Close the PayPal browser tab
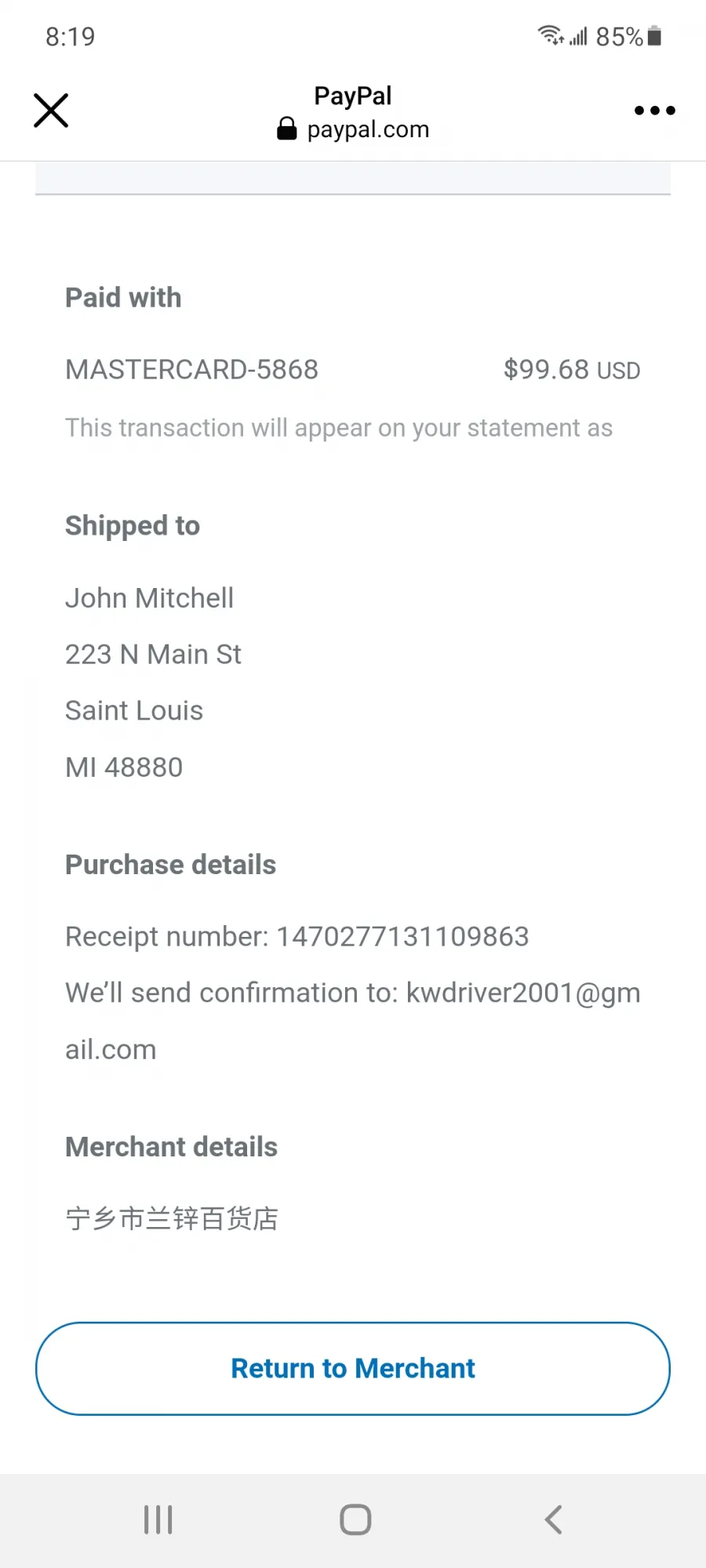Screen dimensions: 706x1568 tap(51, 111)
